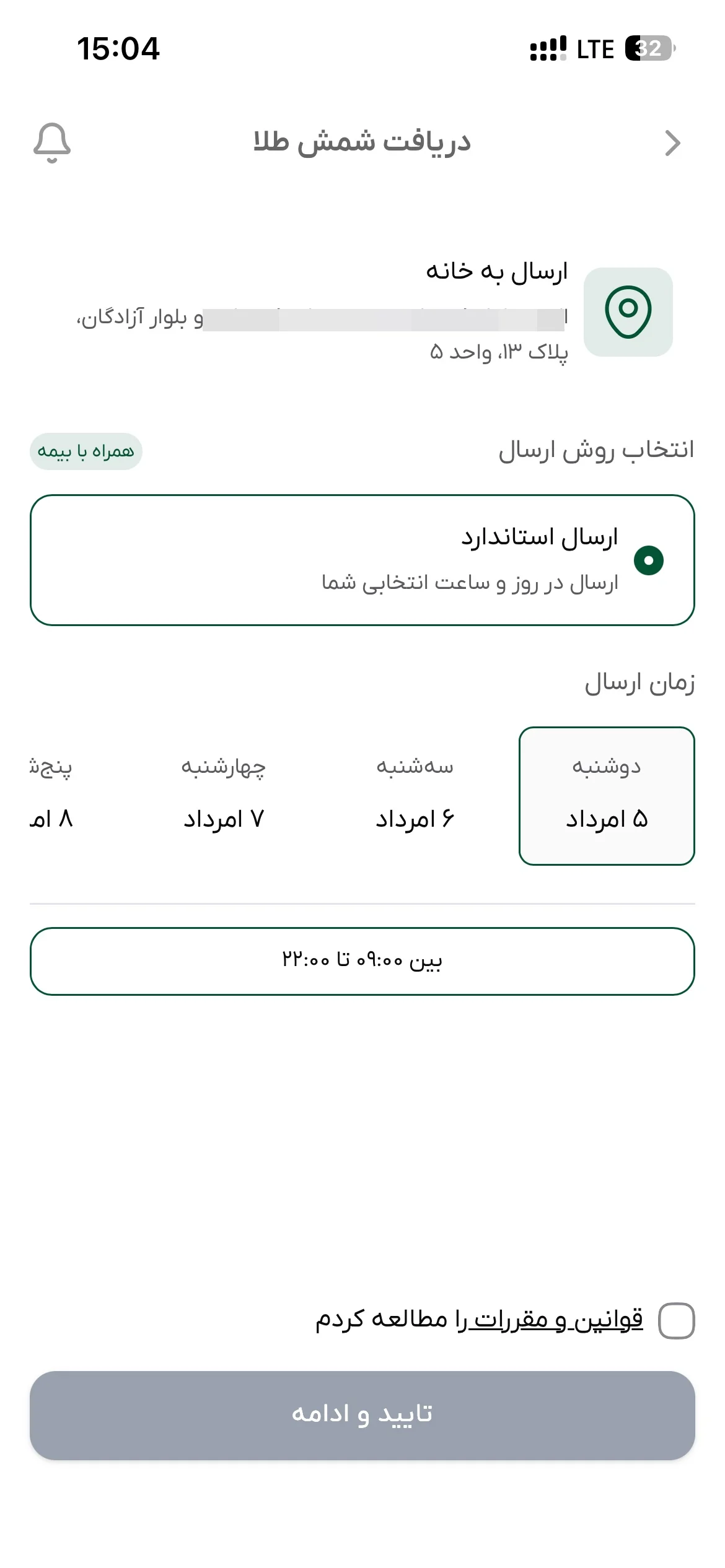The image size is (725, 1568).
Task: Open the قوانین و مقررات link
Action: click(x=556, y=1320)
